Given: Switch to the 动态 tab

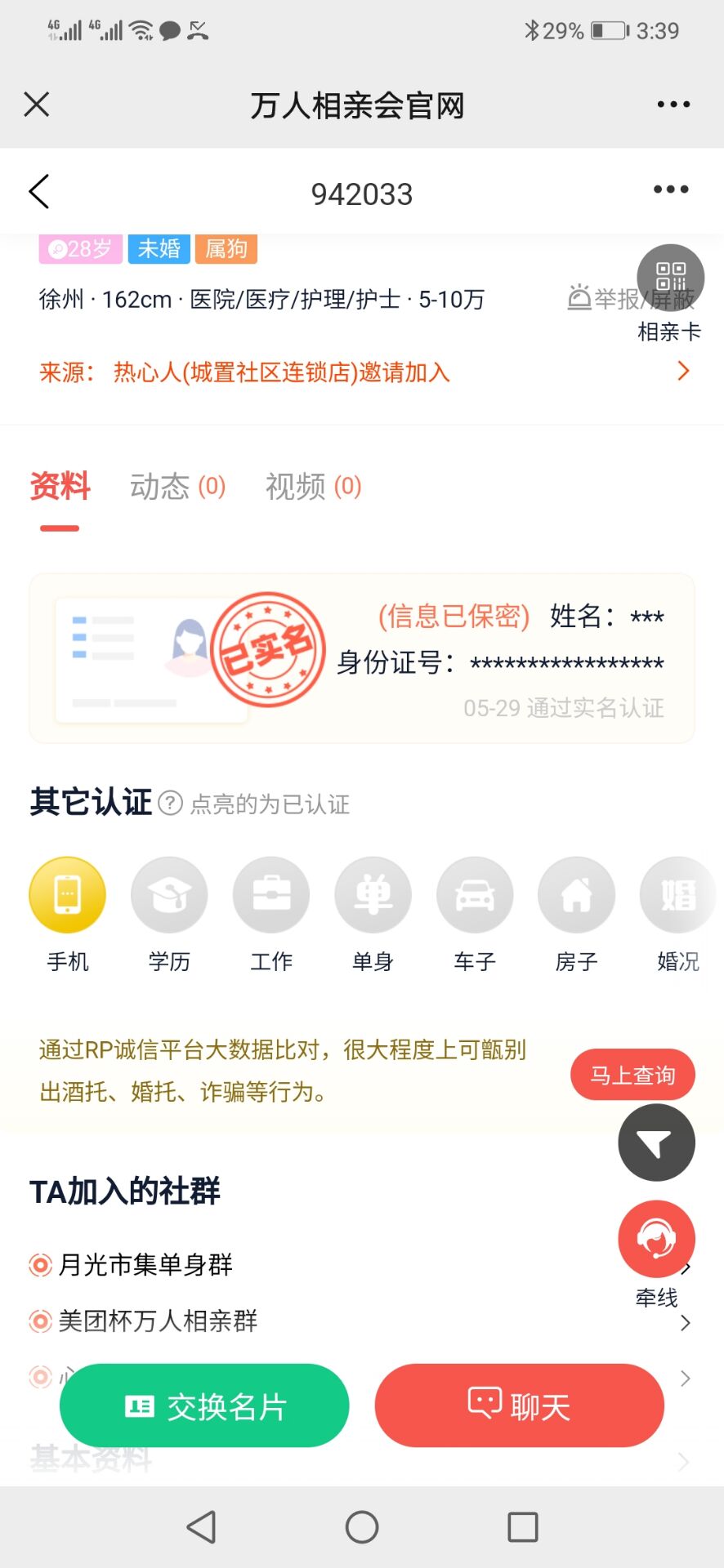Looking at the screenshot, I should 177,487.
